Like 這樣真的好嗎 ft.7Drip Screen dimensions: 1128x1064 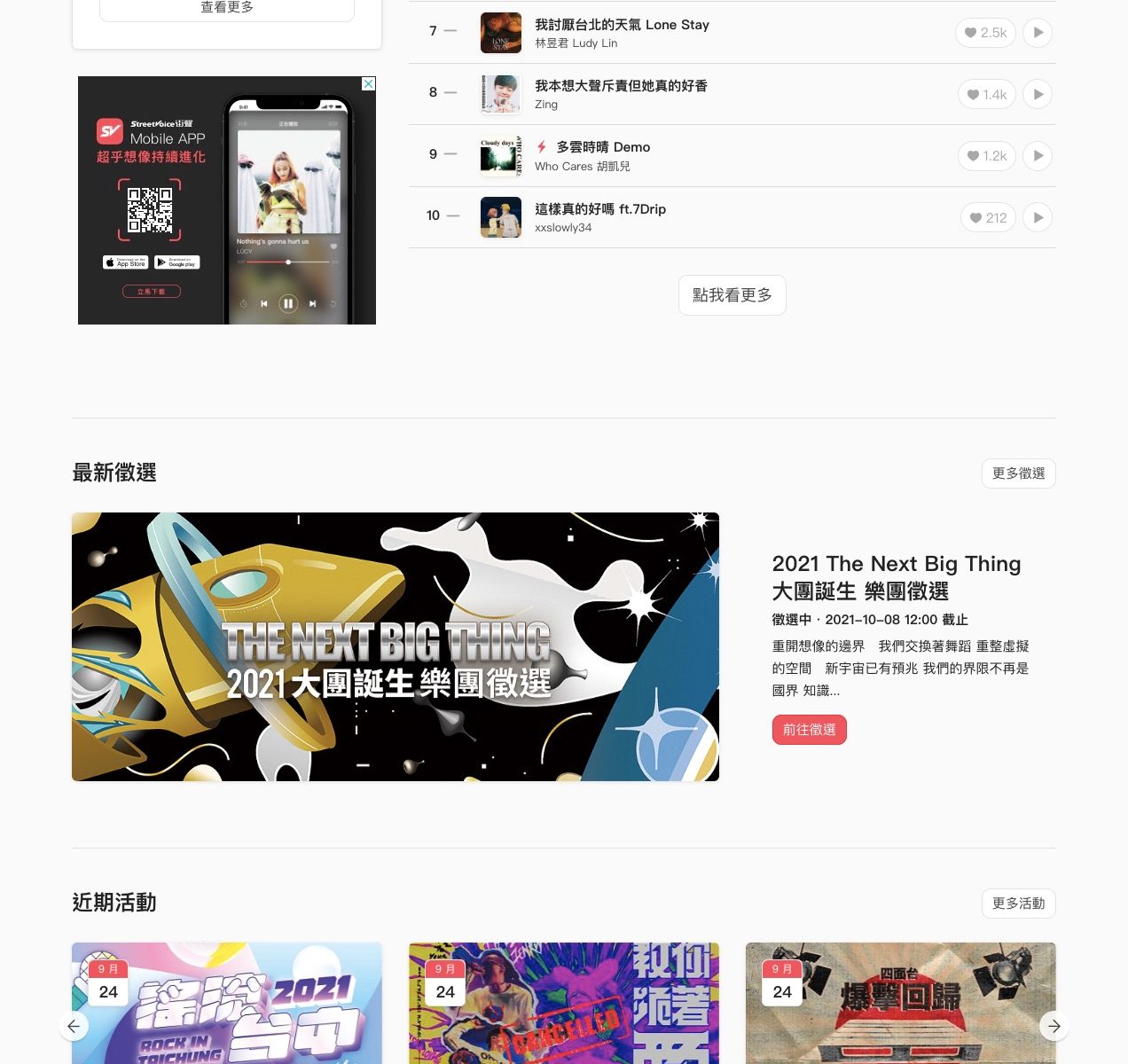[x=987, y=218]
